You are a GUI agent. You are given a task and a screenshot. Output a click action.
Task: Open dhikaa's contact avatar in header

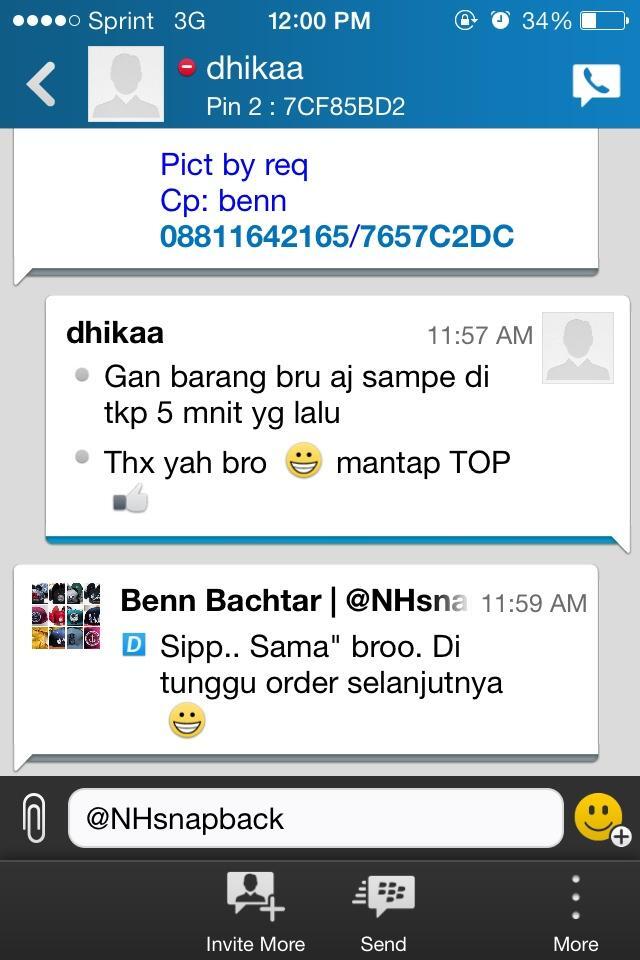coord(125,85)
